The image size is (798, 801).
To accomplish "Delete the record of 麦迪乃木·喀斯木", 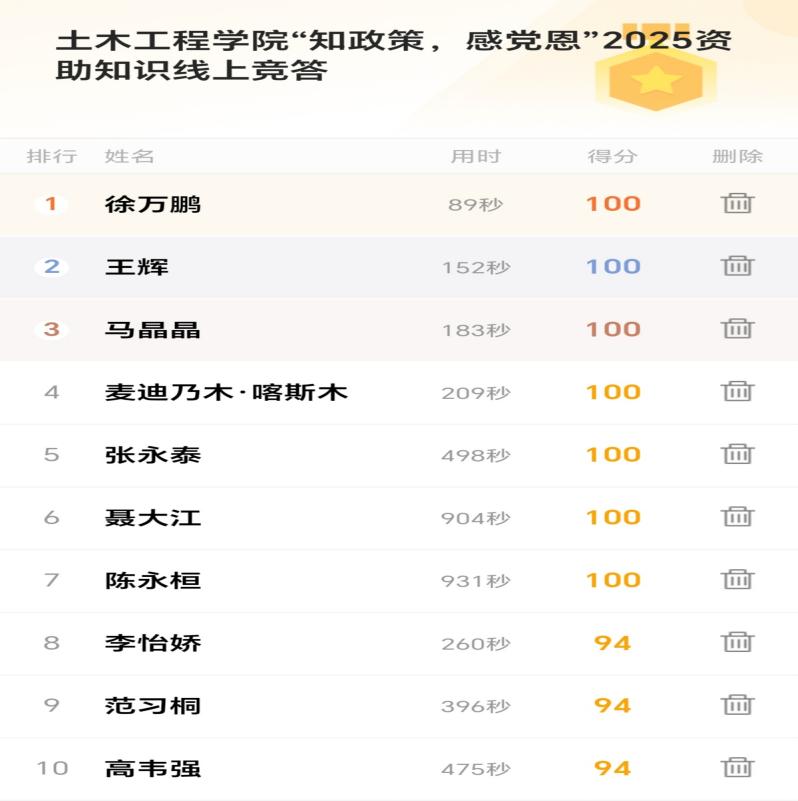I will [737, 391].
